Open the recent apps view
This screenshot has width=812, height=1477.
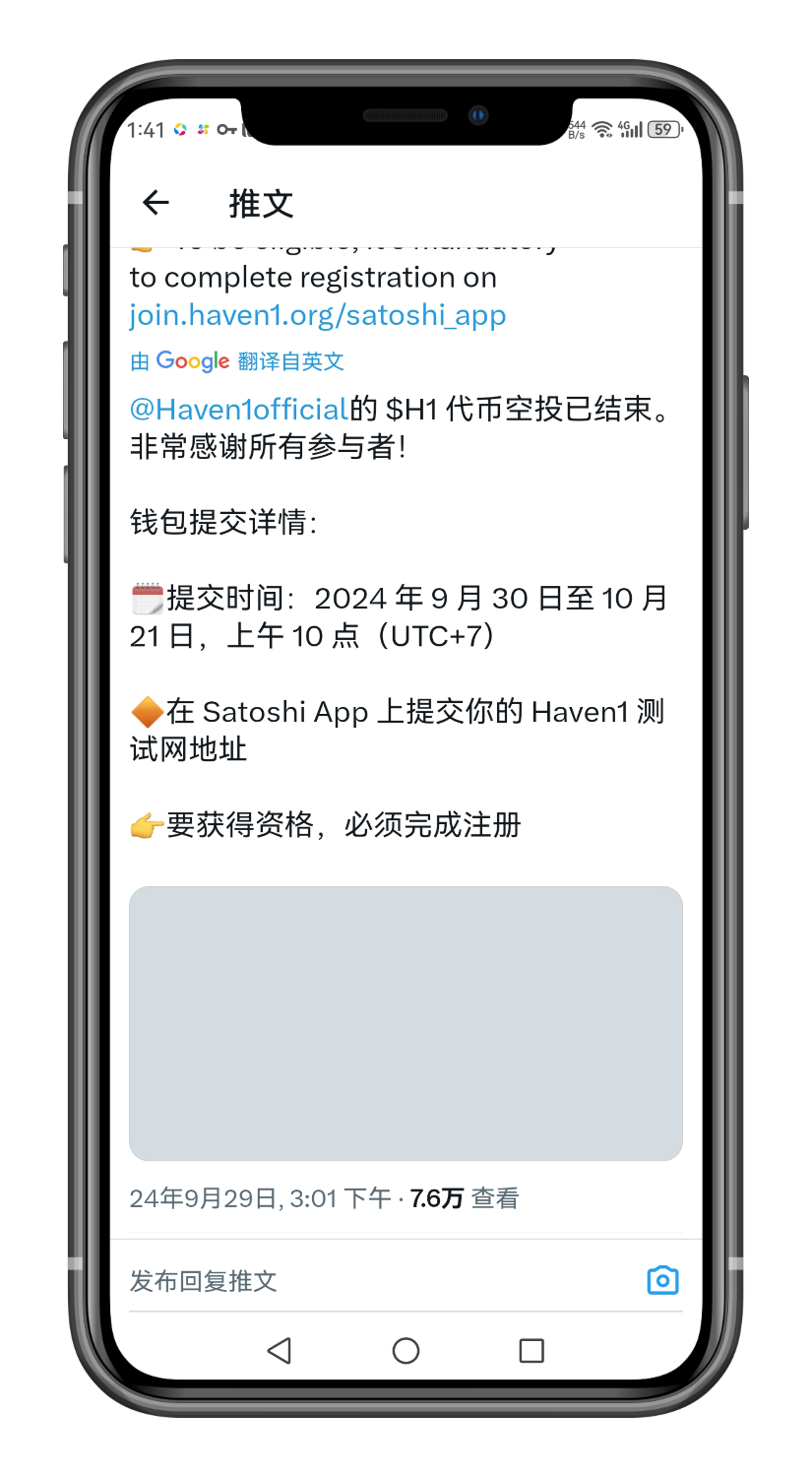point(531,1350)
